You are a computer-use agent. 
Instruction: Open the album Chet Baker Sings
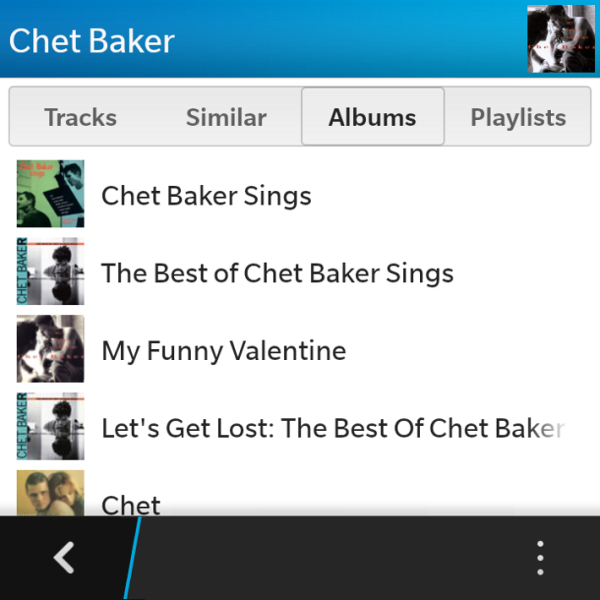coord(206,195)
